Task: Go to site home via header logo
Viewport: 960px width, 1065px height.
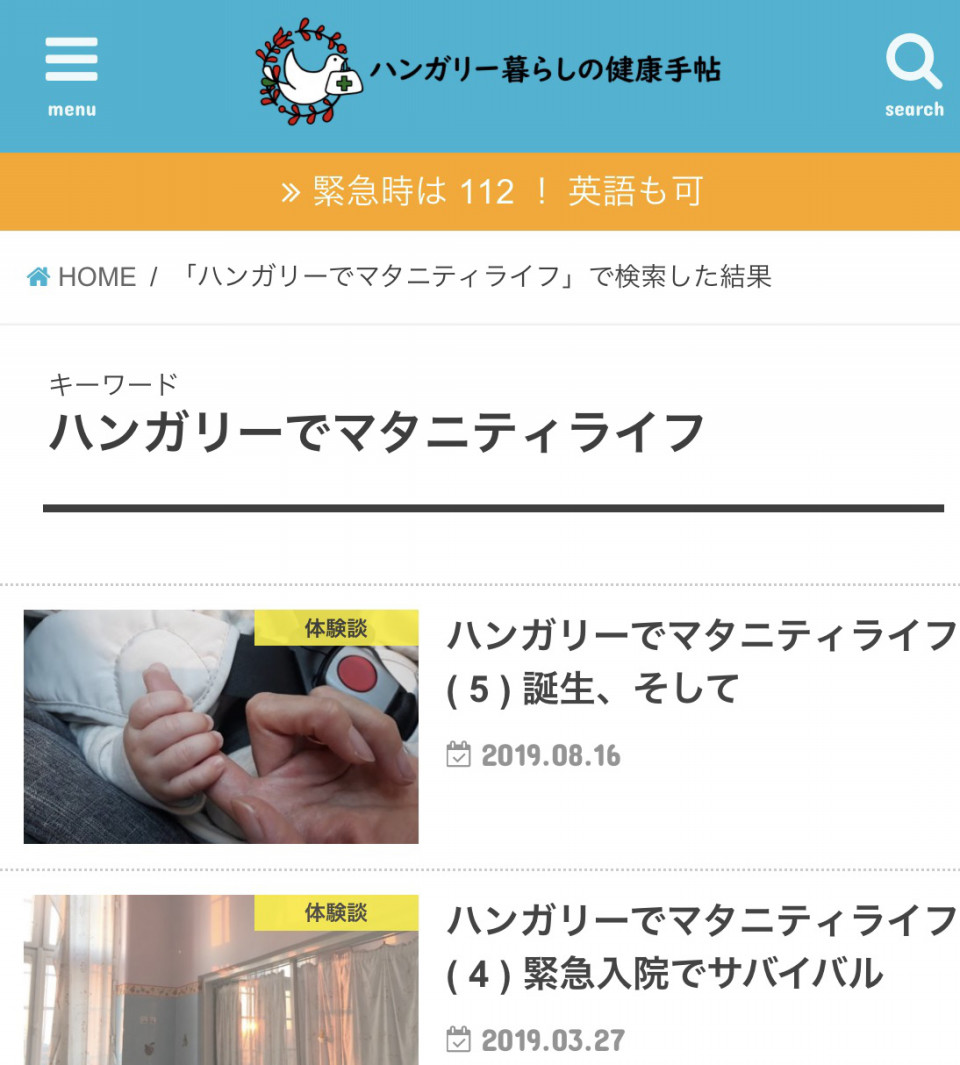Action: pyautogui.click(x=488, y=70)
